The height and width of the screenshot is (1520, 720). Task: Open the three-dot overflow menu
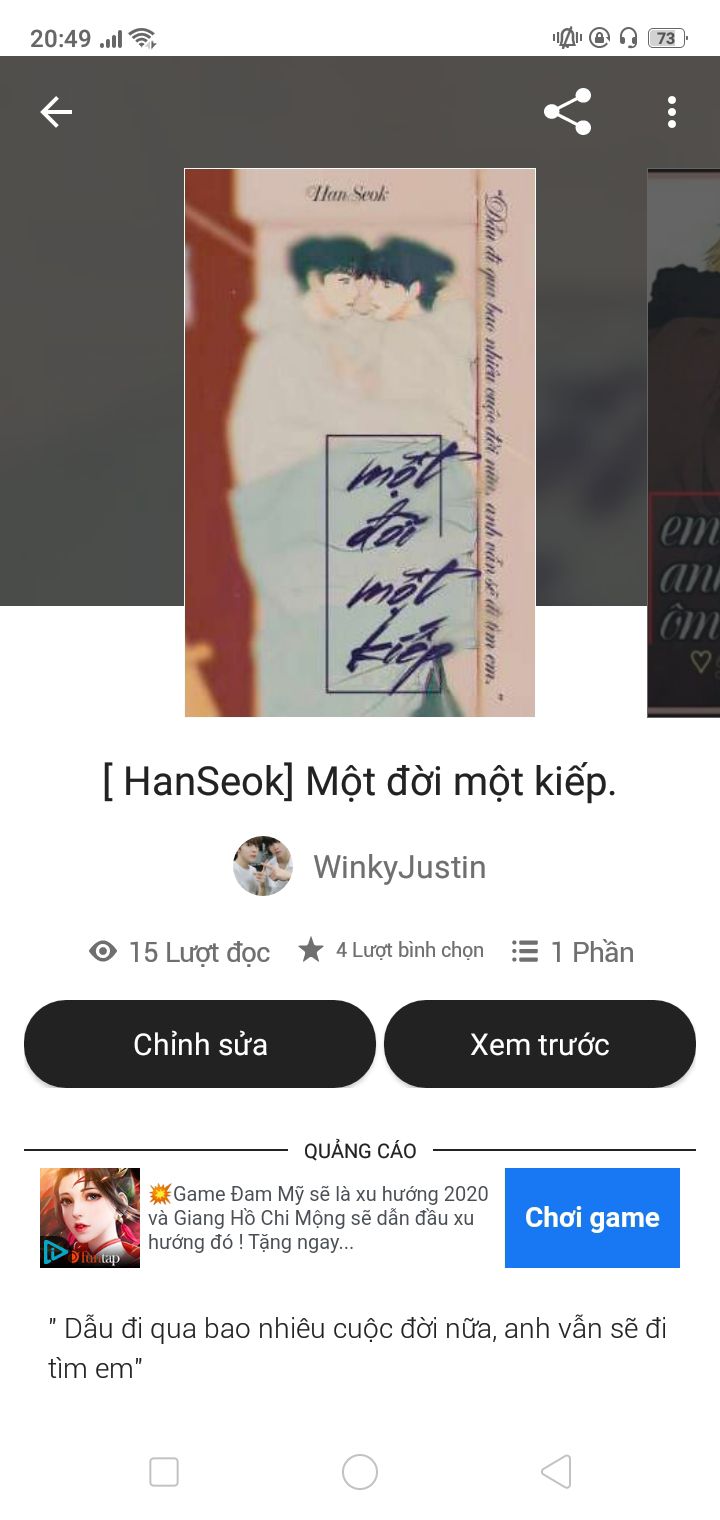(672, 112)
